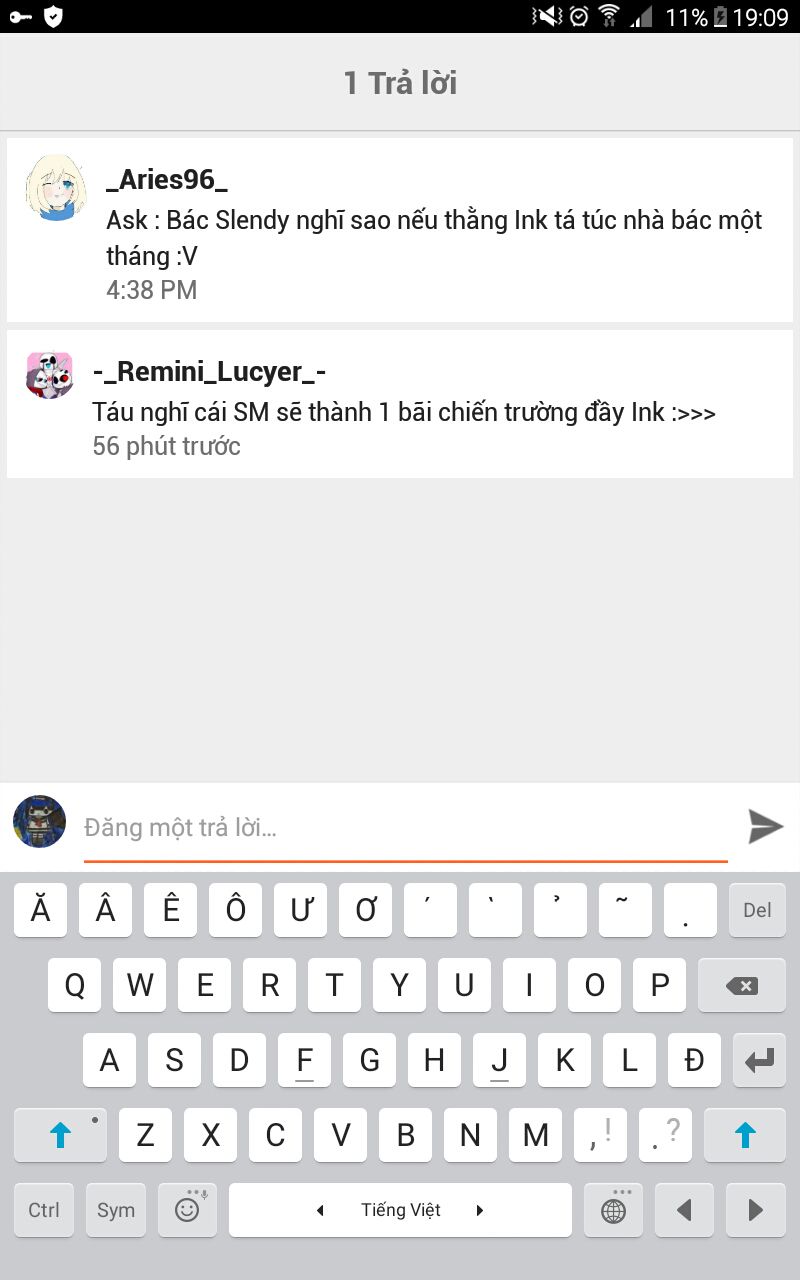Open _Aries96_'s profile avatar
The image size is (800, 1280).
point(55,188)
